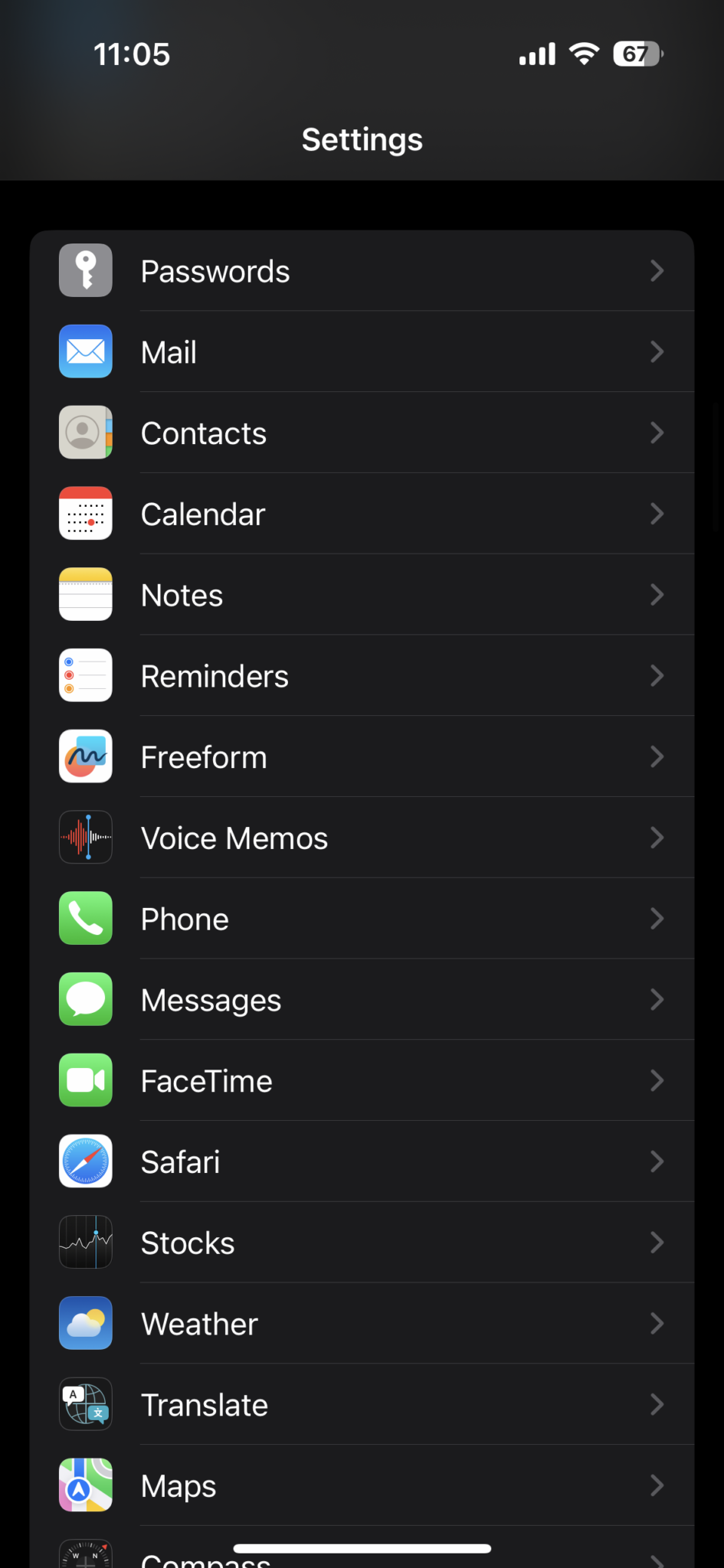
Task: Open Translate settings
Action: [x=362, y=1405]
